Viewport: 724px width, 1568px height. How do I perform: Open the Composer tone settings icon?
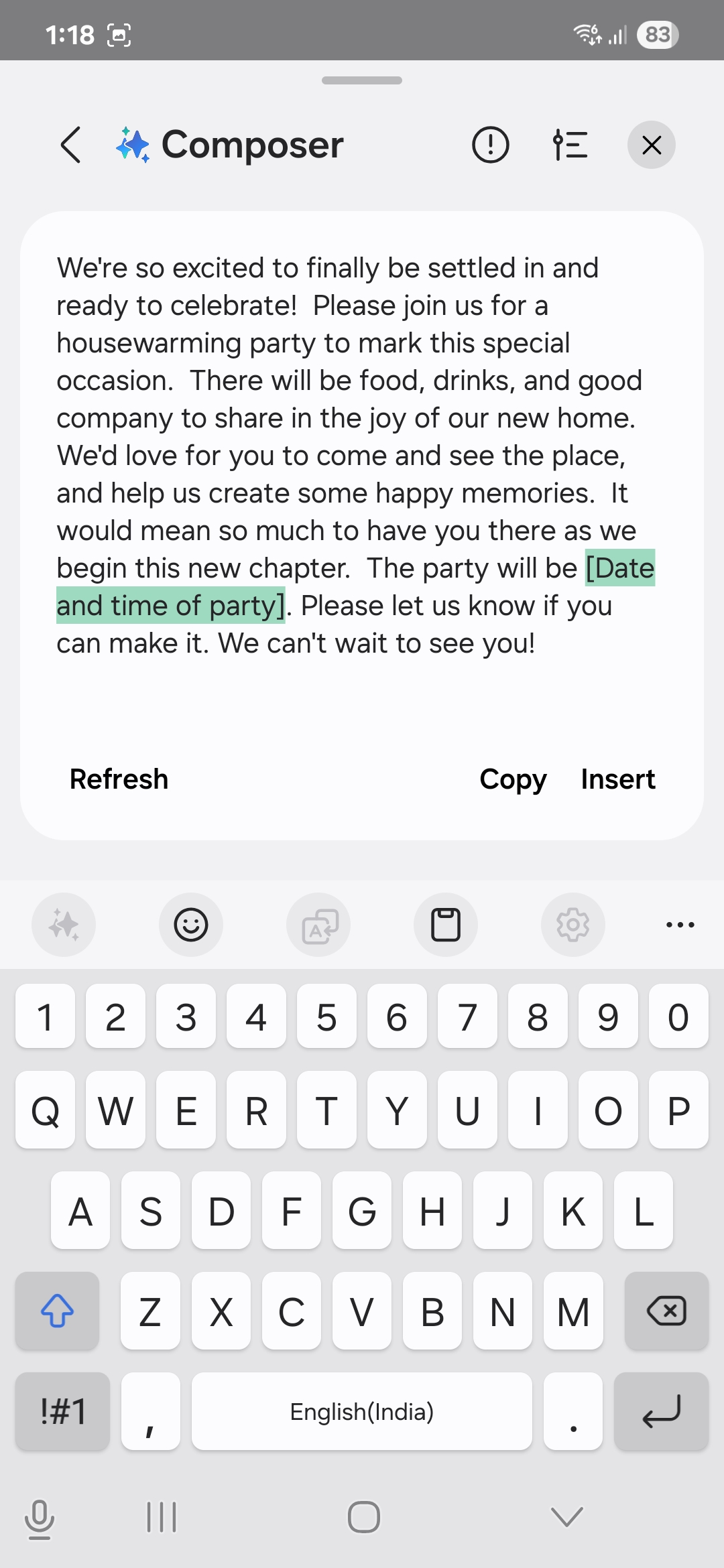coord(570,145)
